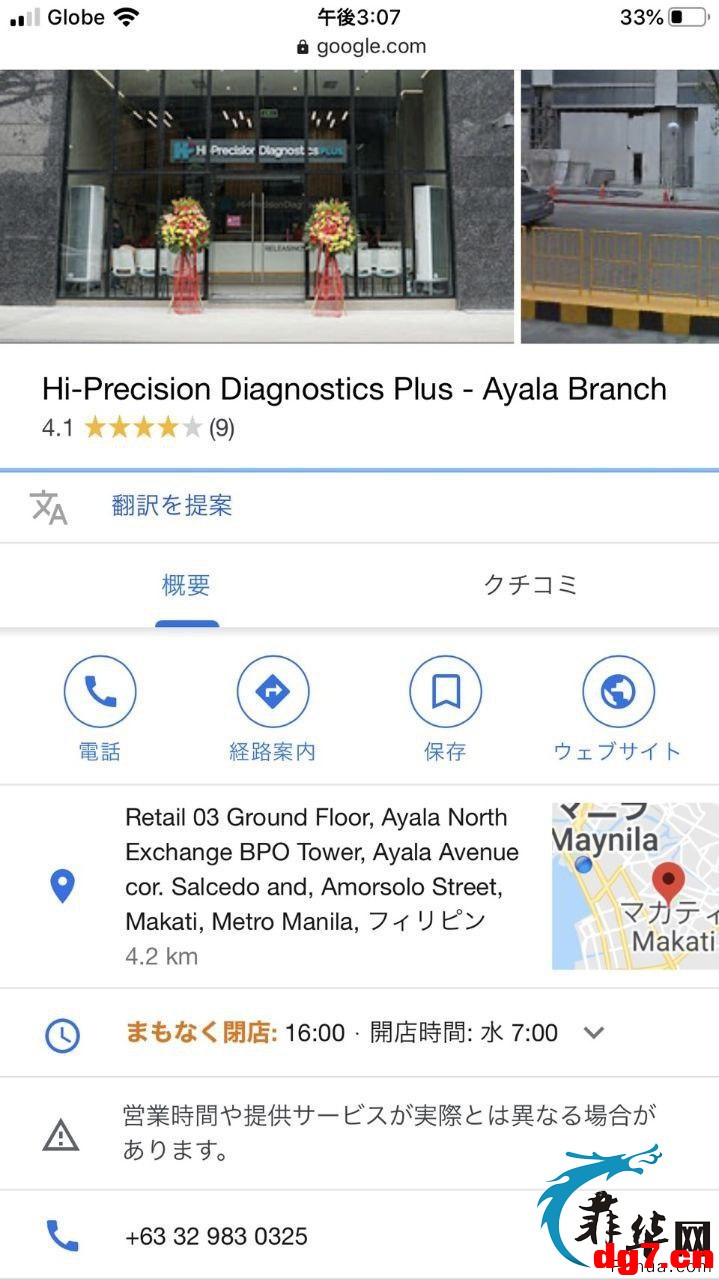719x1280 pixels.
Task: Get directions with the 経路案内 button
Action: click(x=273, y=710)
